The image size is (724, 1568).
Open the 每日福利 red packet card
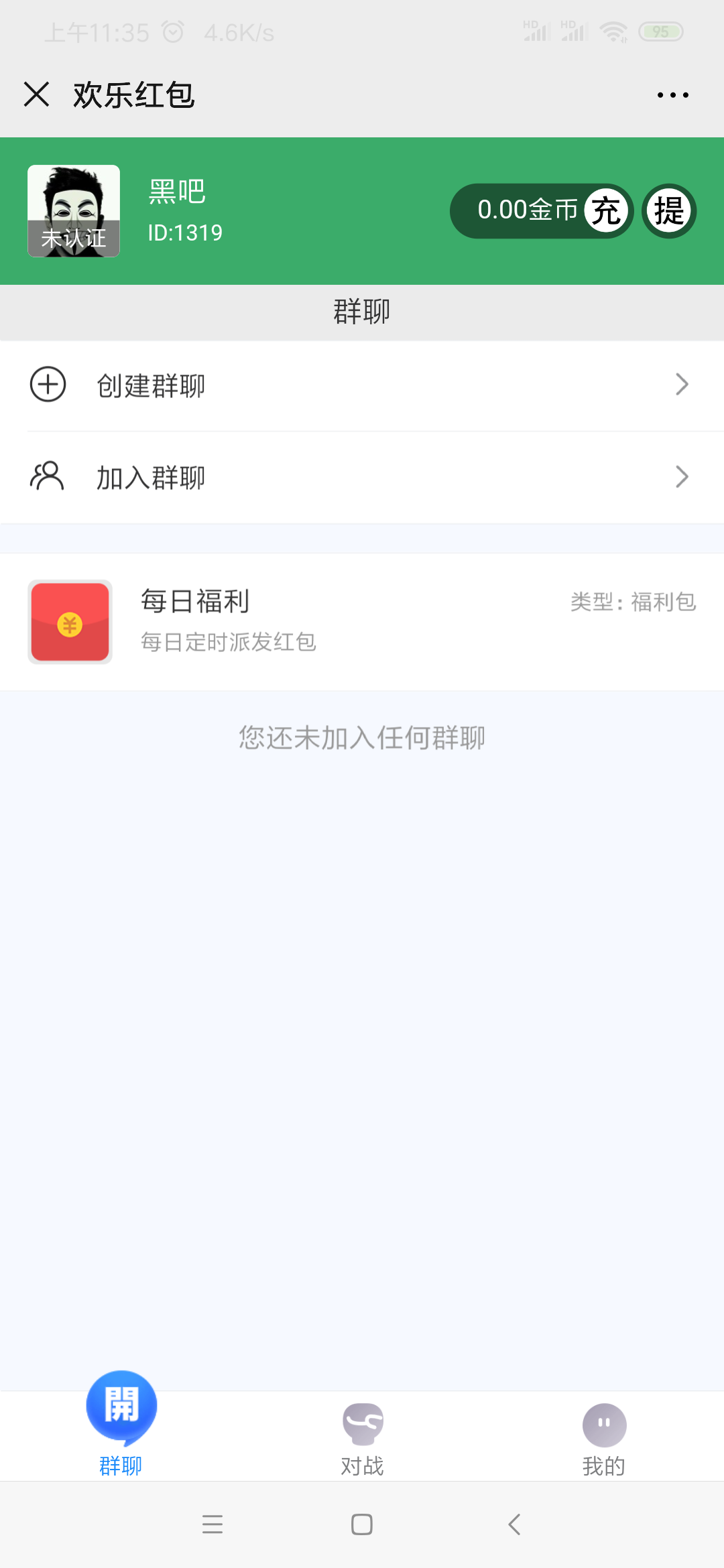(x=362, y=622)
